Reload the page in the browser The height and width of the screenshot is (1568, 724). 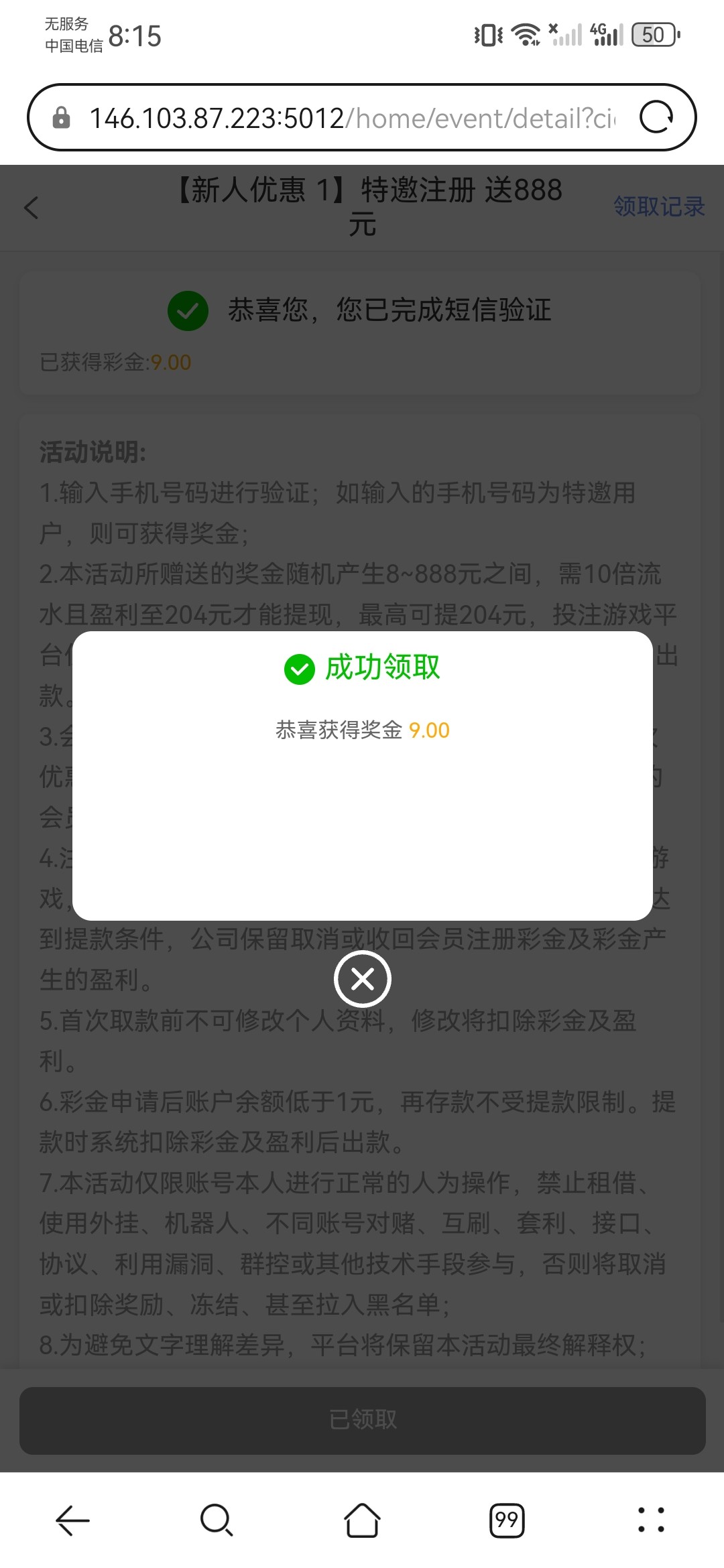(656, 118)
